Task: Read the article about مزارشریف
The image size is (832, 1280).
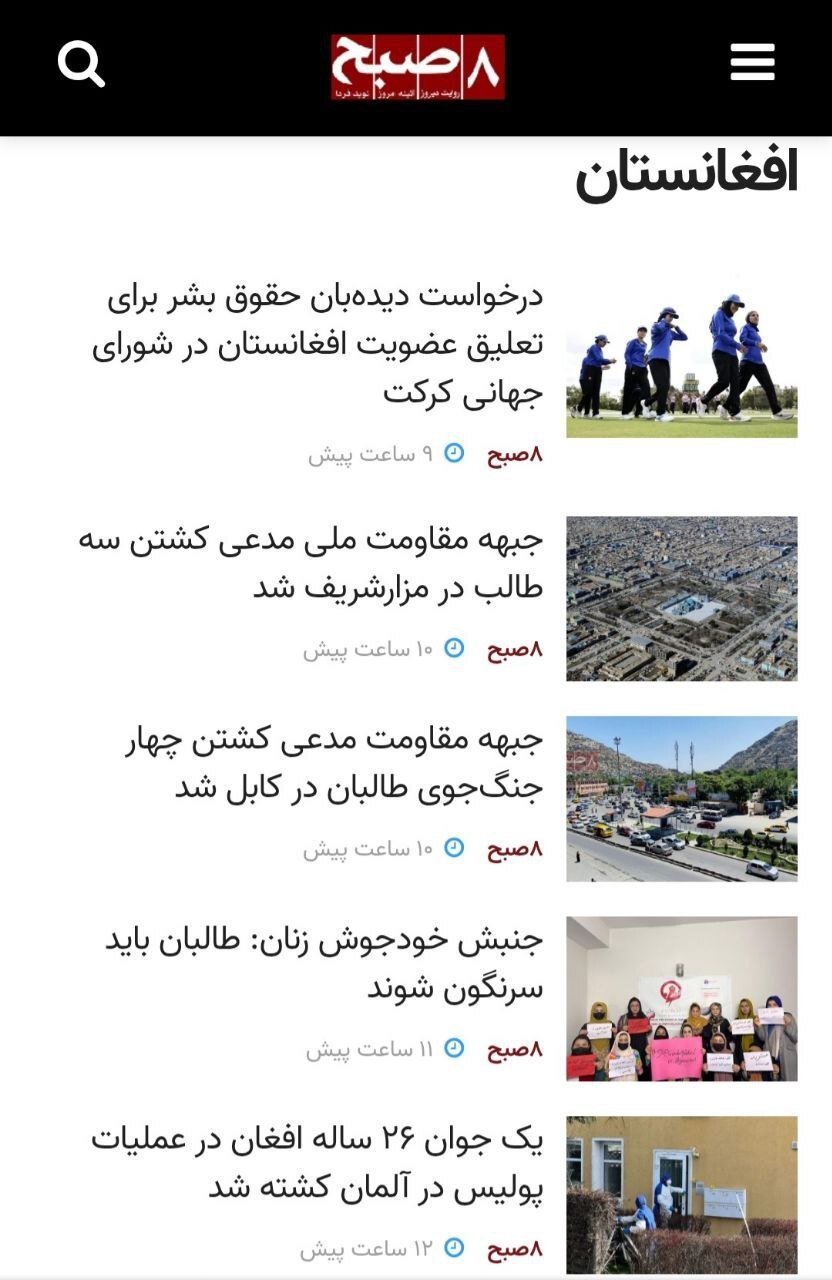Action: 312,563
